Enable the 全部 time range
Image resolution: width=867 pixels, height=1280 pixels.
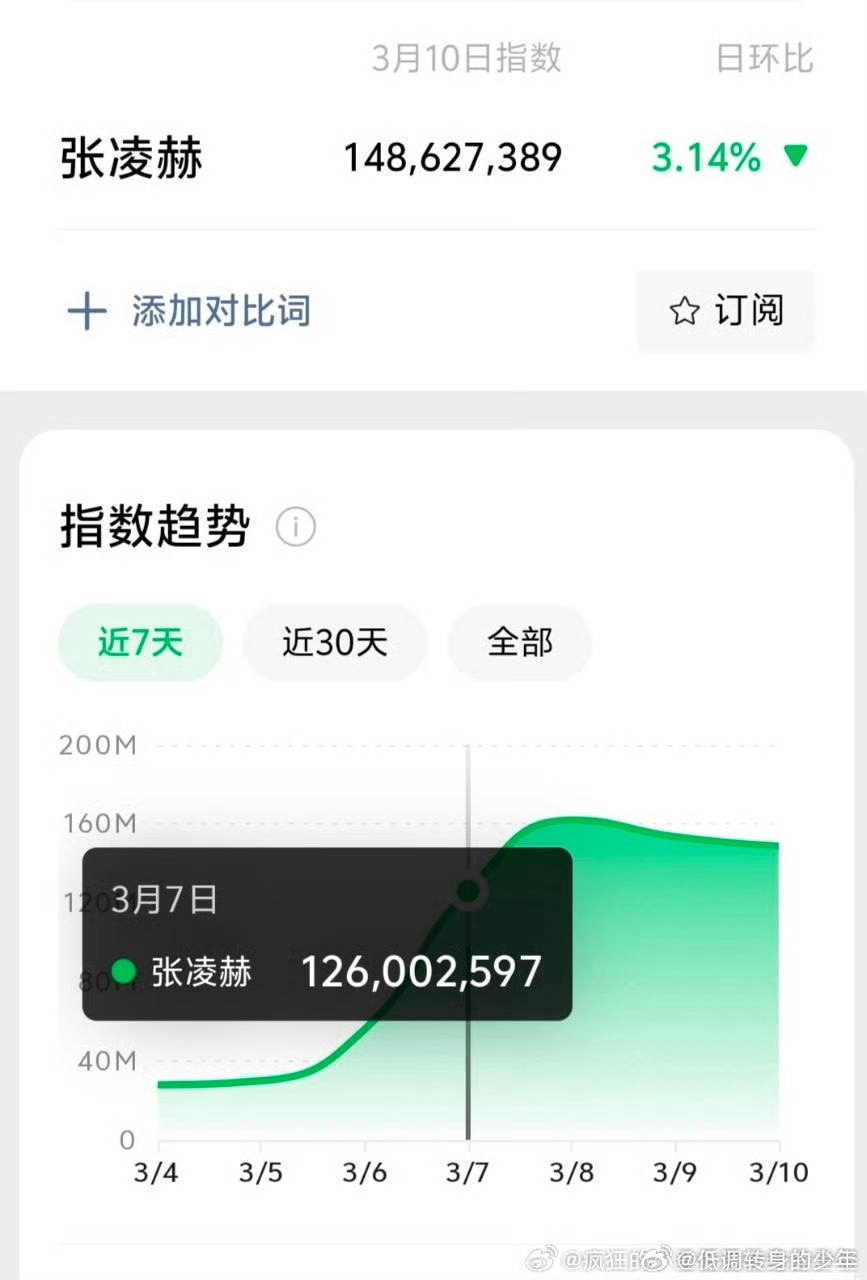pyautogui.click(x=519, y=643)
